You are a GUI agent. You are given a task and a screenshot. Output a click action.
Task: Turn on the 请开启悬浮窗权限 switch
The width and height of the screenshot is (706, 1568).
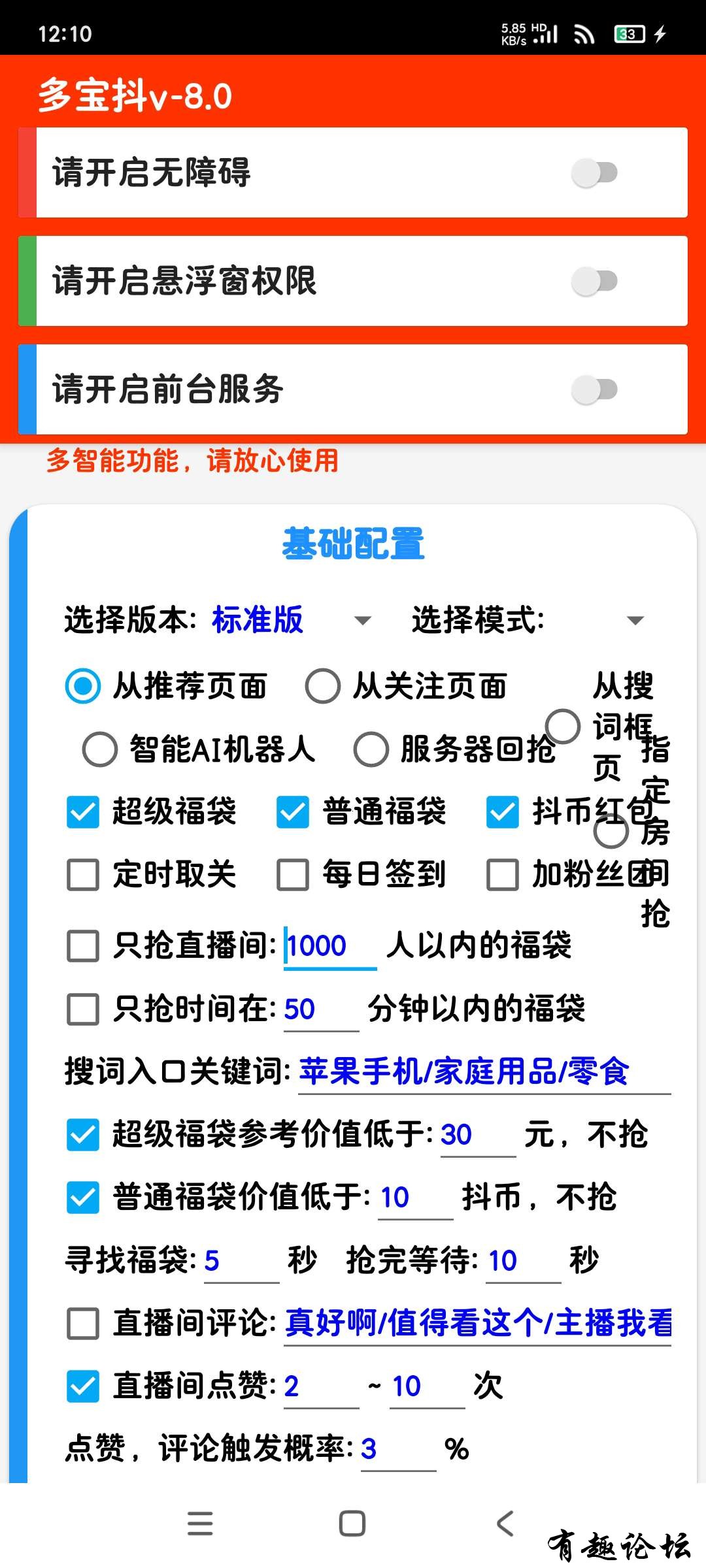pos(594,282)
